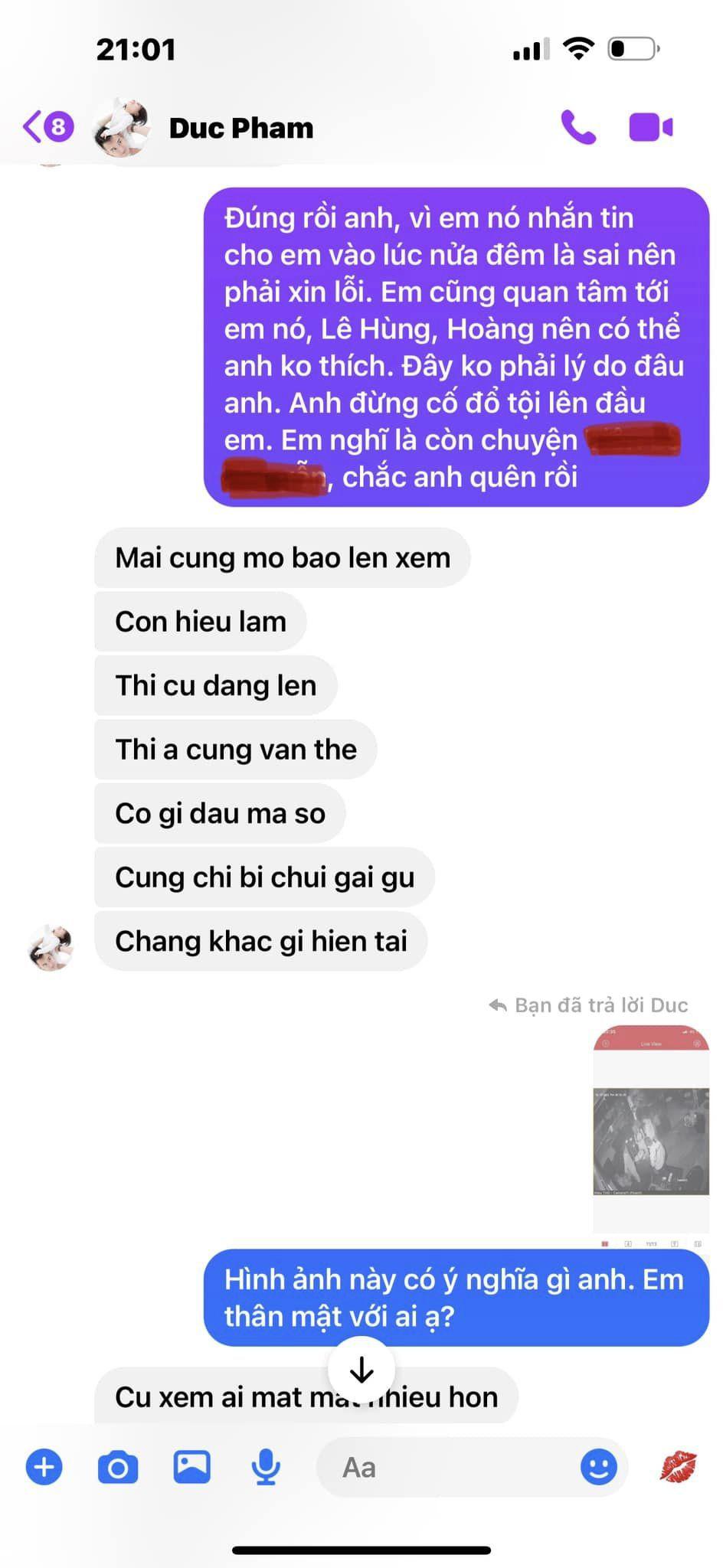Open the emoji picker in message field
The height and width of the screenshot is (1568, 723).
598,1468
